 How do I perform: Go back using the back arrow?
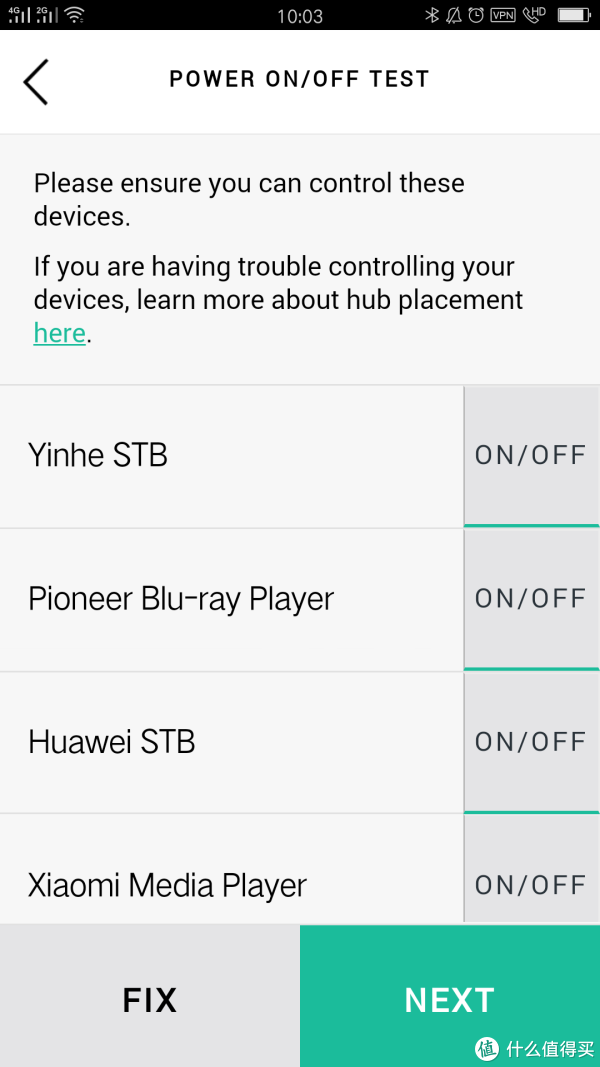click(36, 82)
